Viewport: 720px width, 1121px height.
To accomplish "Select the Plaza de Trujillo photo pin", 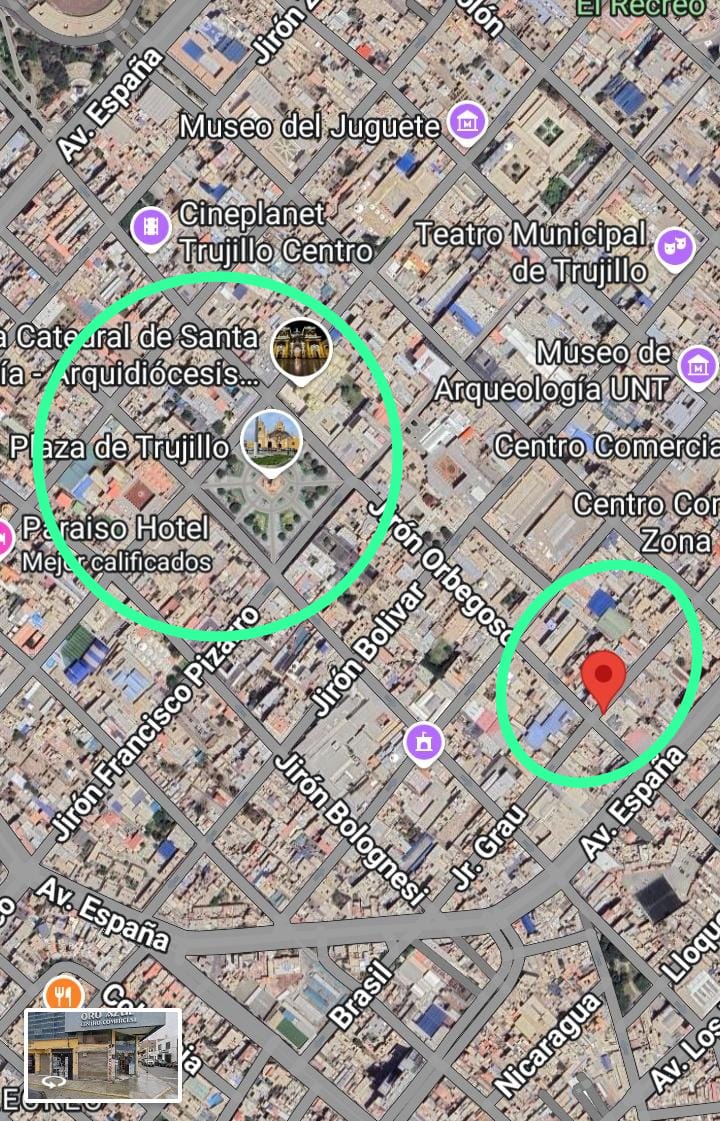I will pyautogui.click(x=271, y=438).
